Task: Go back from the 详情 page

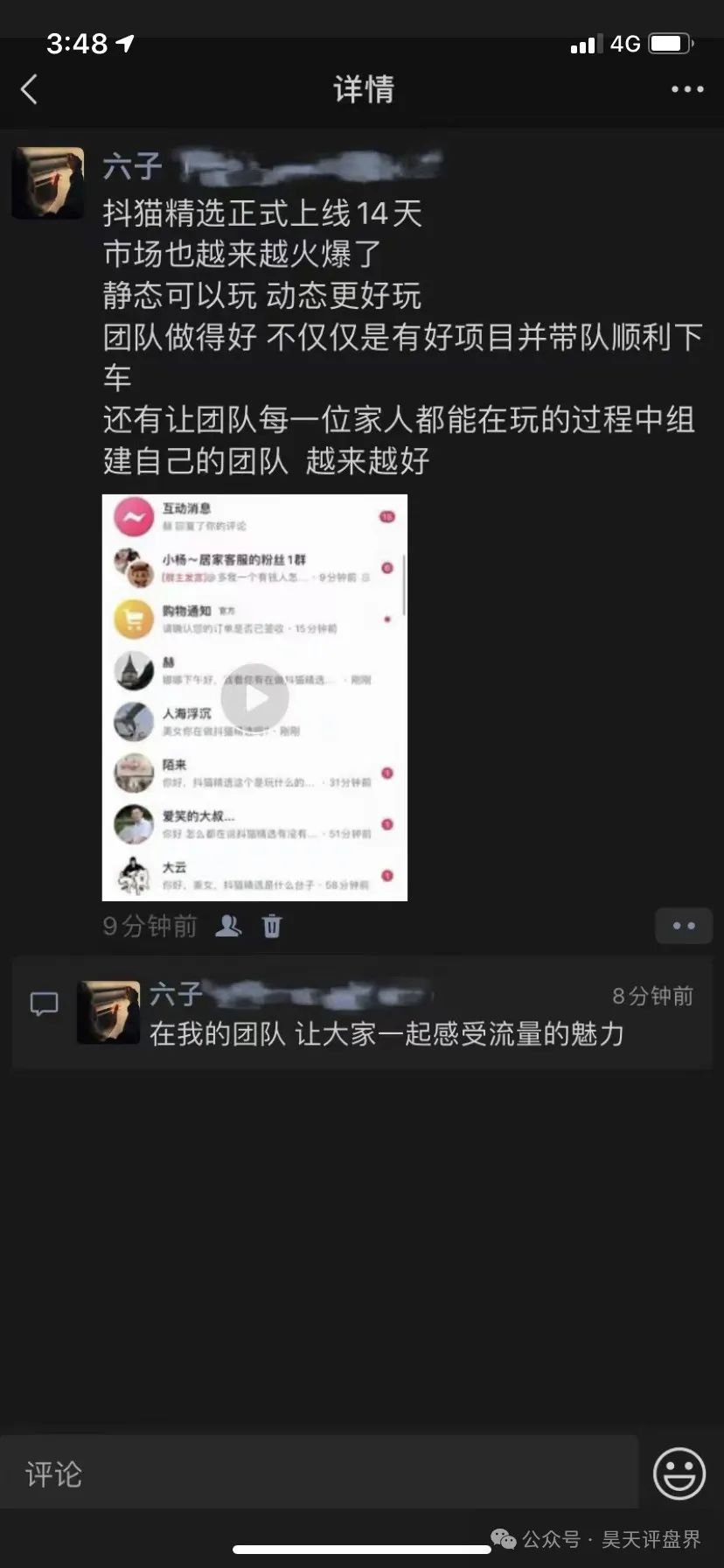Action: pos(30,89)
